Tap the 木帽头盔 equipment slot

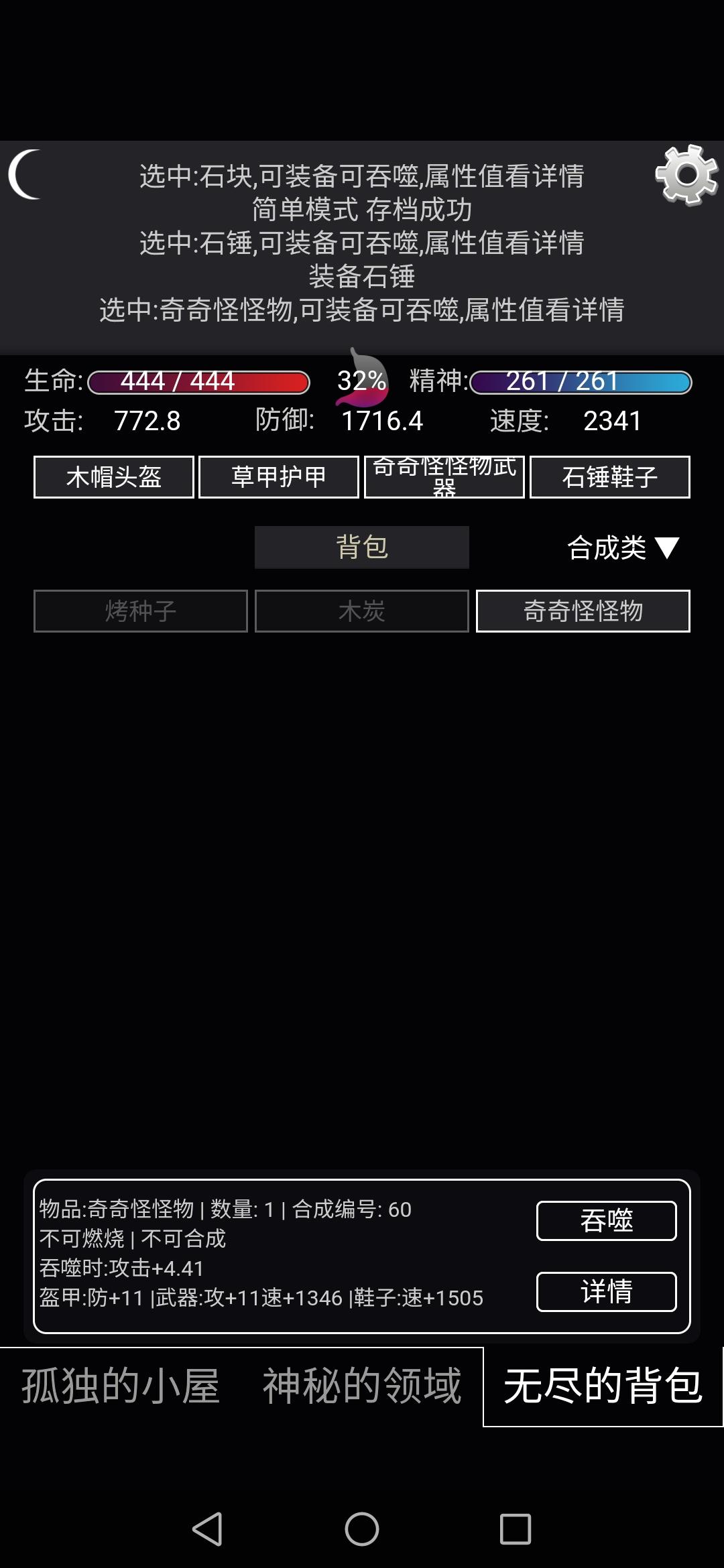[114, 477]
